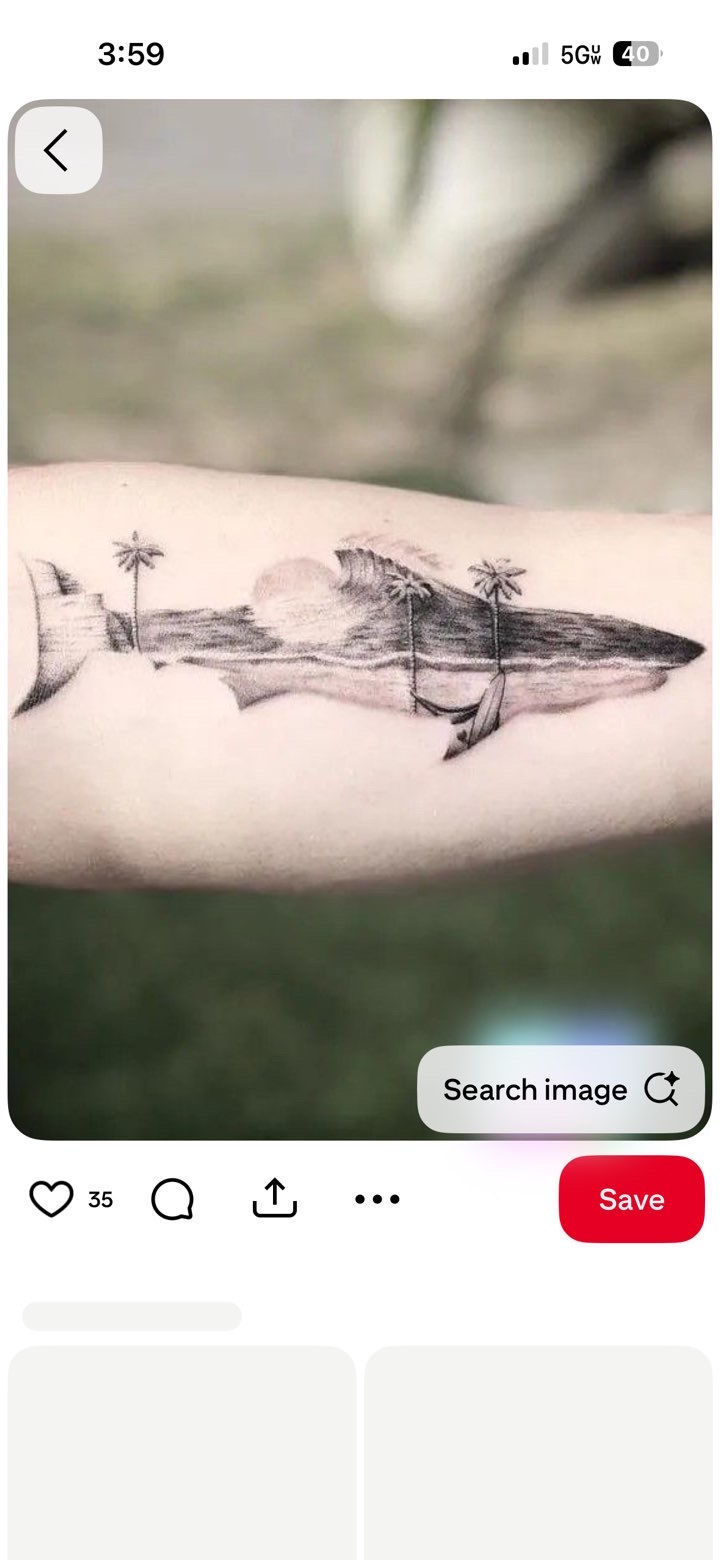The width and height of the screenshot is (720, 1560).
Task: Open the three-dot more options
Action: 377,1199
